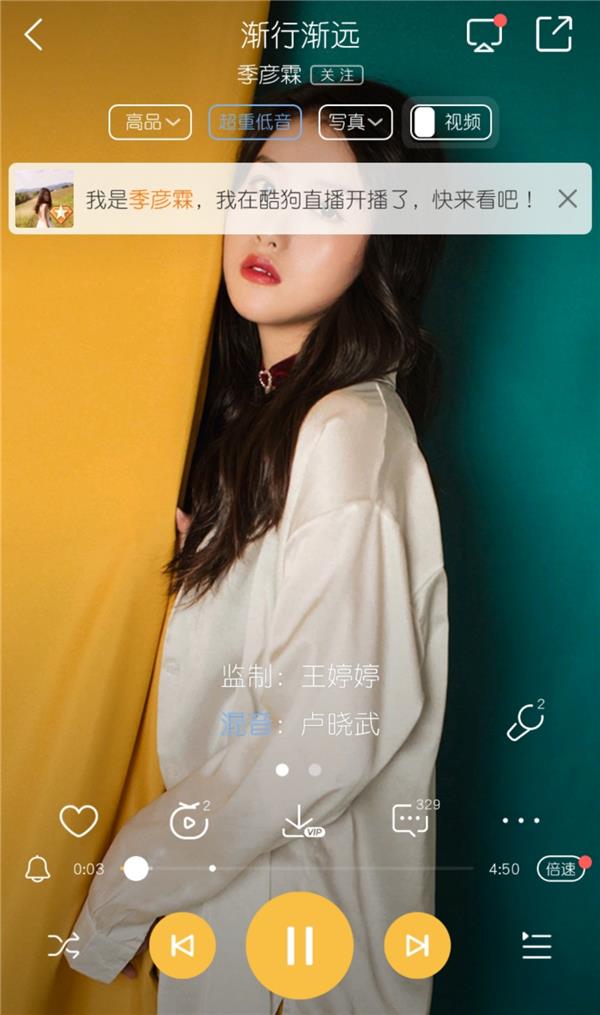Enable the 超重低音 bass effect
The width and height of the screenshot is (600, 1015).
click(255, 123)
